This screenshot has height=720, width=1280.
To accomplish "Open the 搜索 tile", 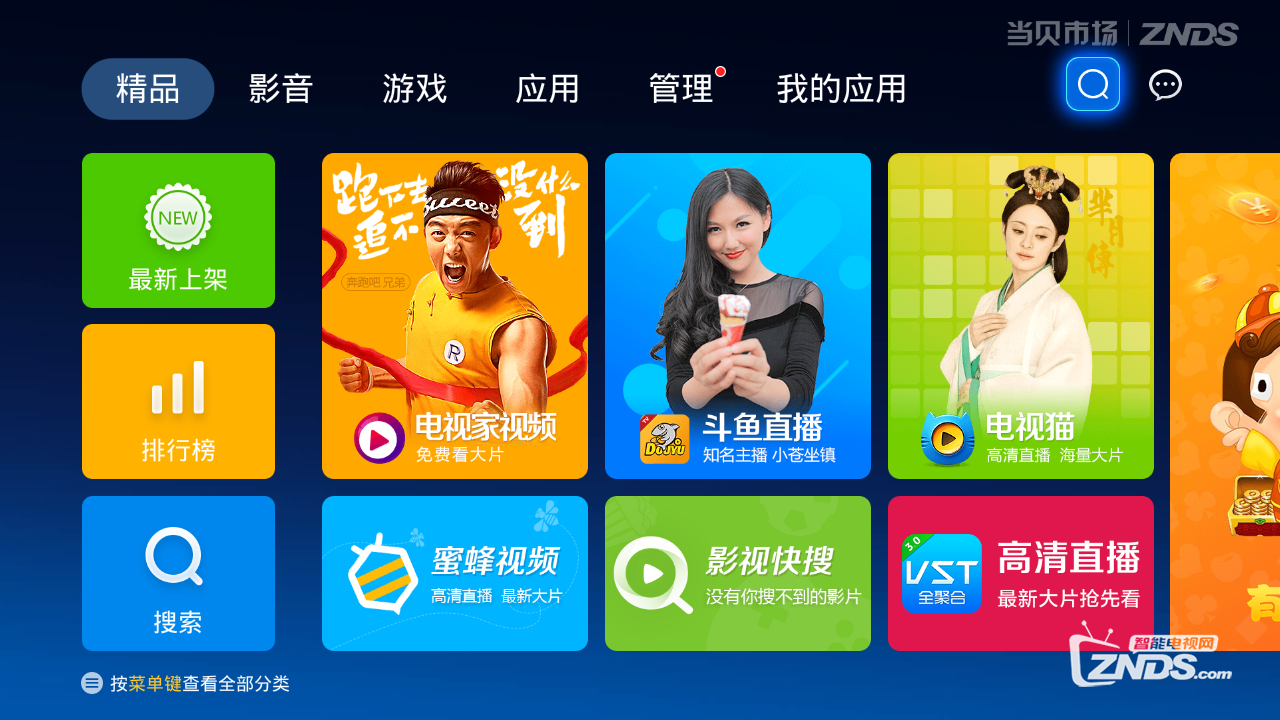I will [178, 573].
